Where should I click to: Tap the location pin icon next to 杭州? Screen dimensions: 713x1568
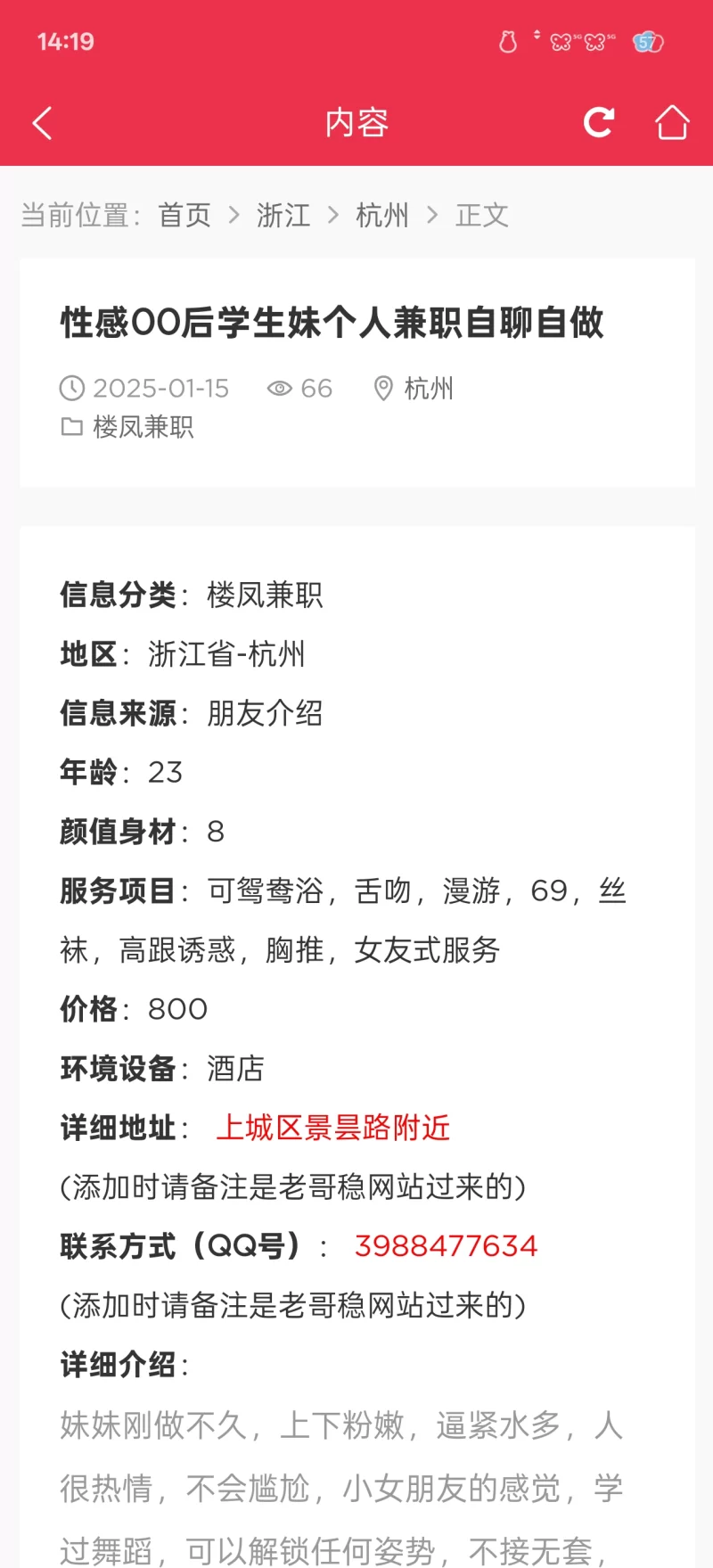click(383, 389)
